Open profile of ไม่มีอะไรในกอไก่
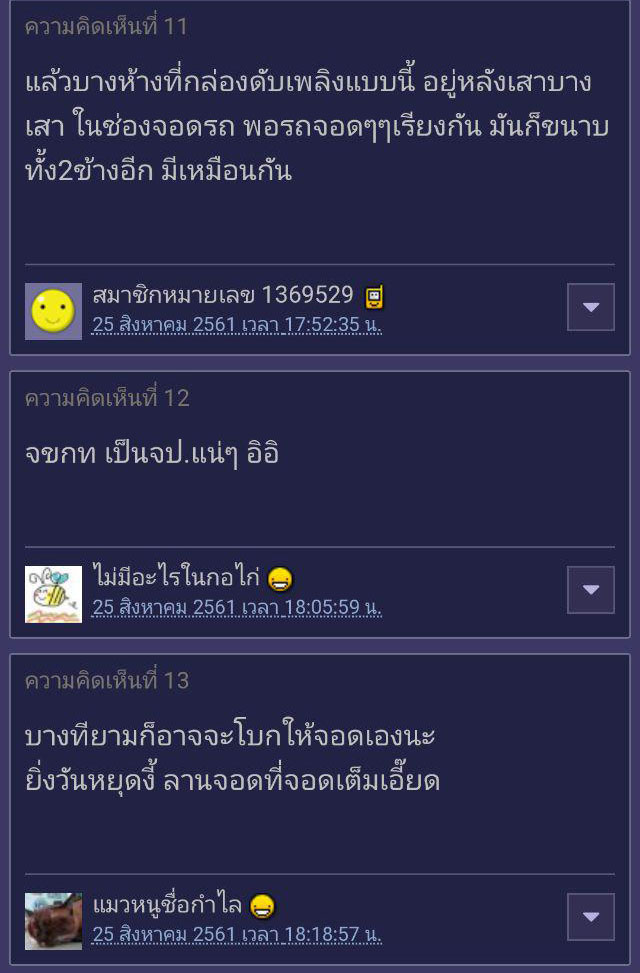Image resolution: width=640 pixels, height=973 pixels. [x=176, y=577]
